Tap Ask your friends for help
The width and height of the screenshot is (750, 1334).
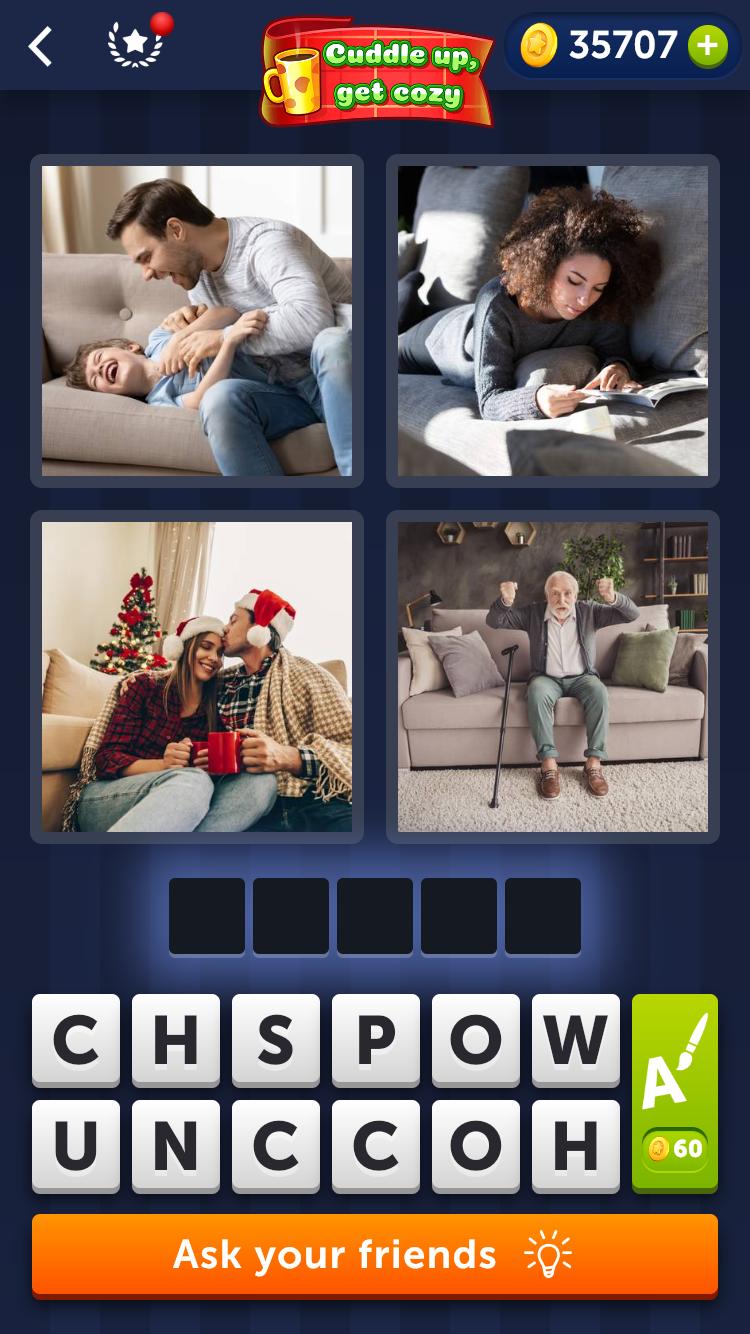pos(375,1255)
